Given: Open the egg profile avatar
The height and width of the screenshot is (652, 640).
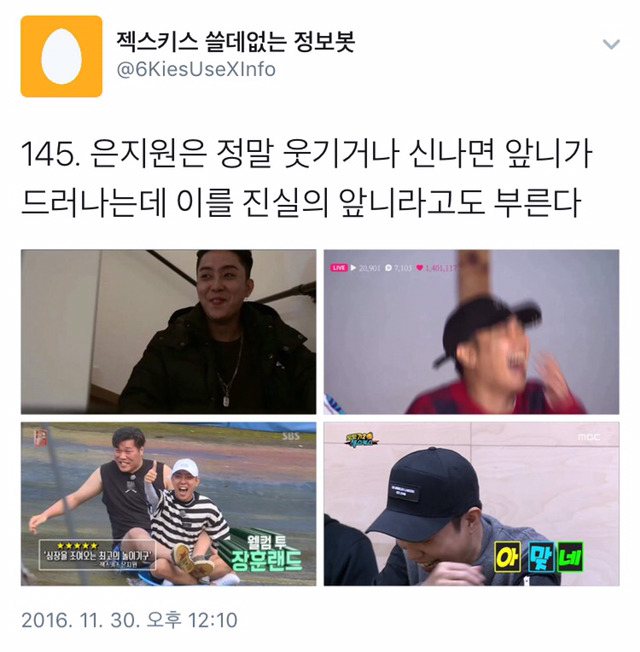Looking at the screenshot, I should (x=61, y=56).
